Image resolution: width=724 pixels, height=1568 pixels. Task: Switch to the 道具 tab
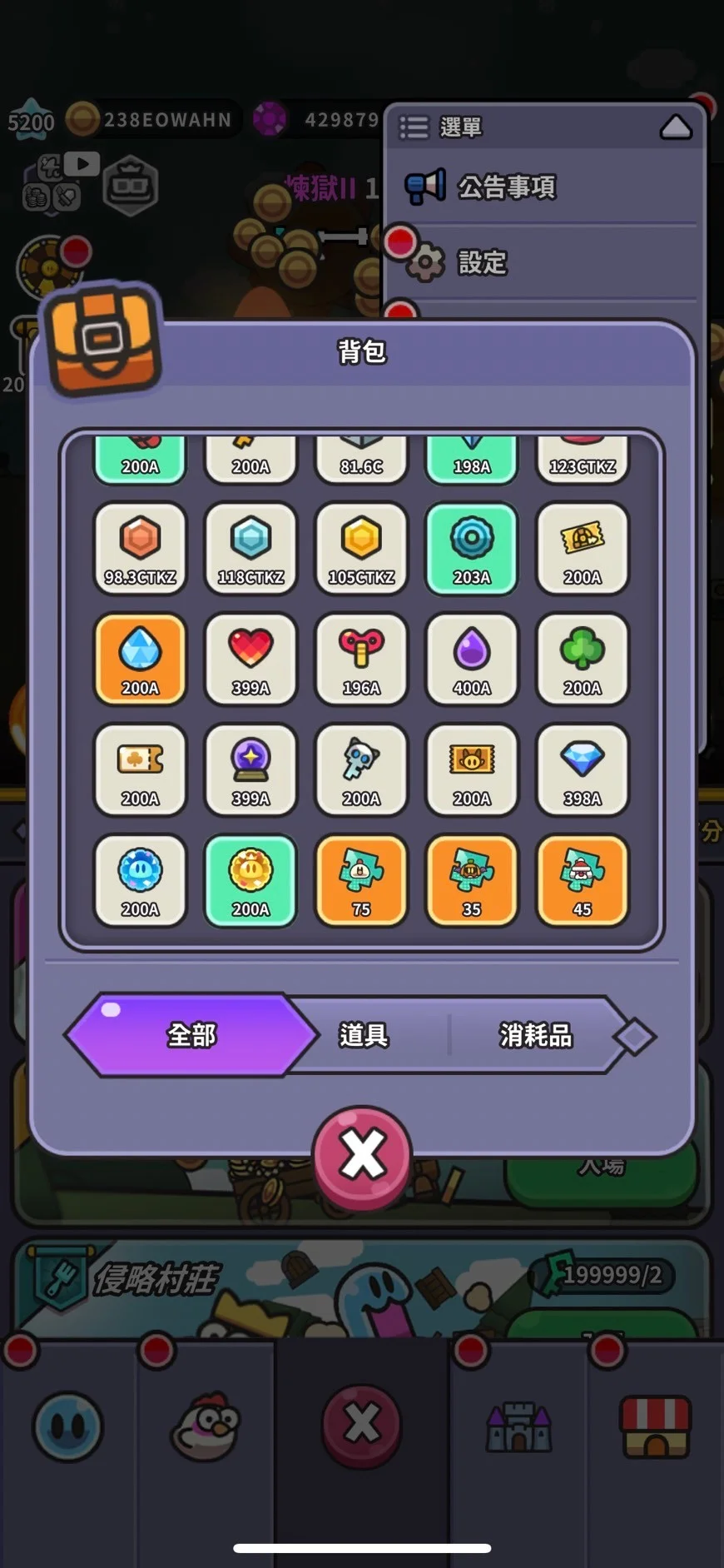pos(364,1035)
